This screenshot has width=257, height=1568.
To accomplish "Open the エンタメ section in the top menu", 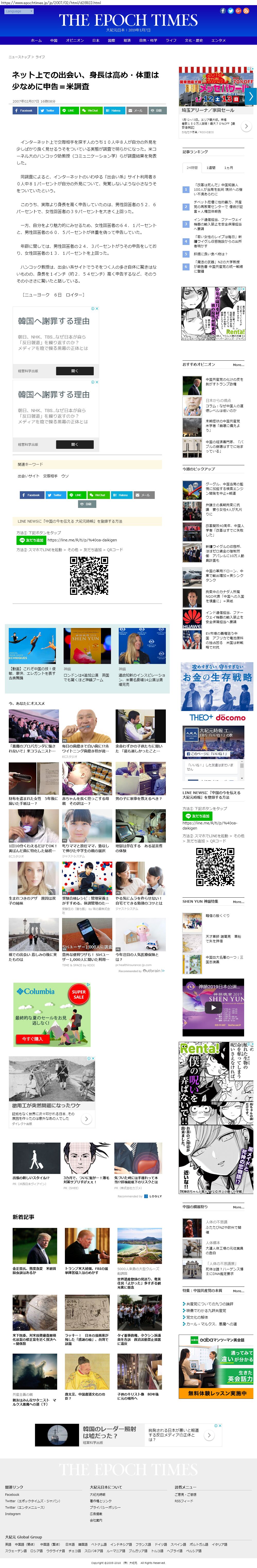I will (x=218, y=40).
